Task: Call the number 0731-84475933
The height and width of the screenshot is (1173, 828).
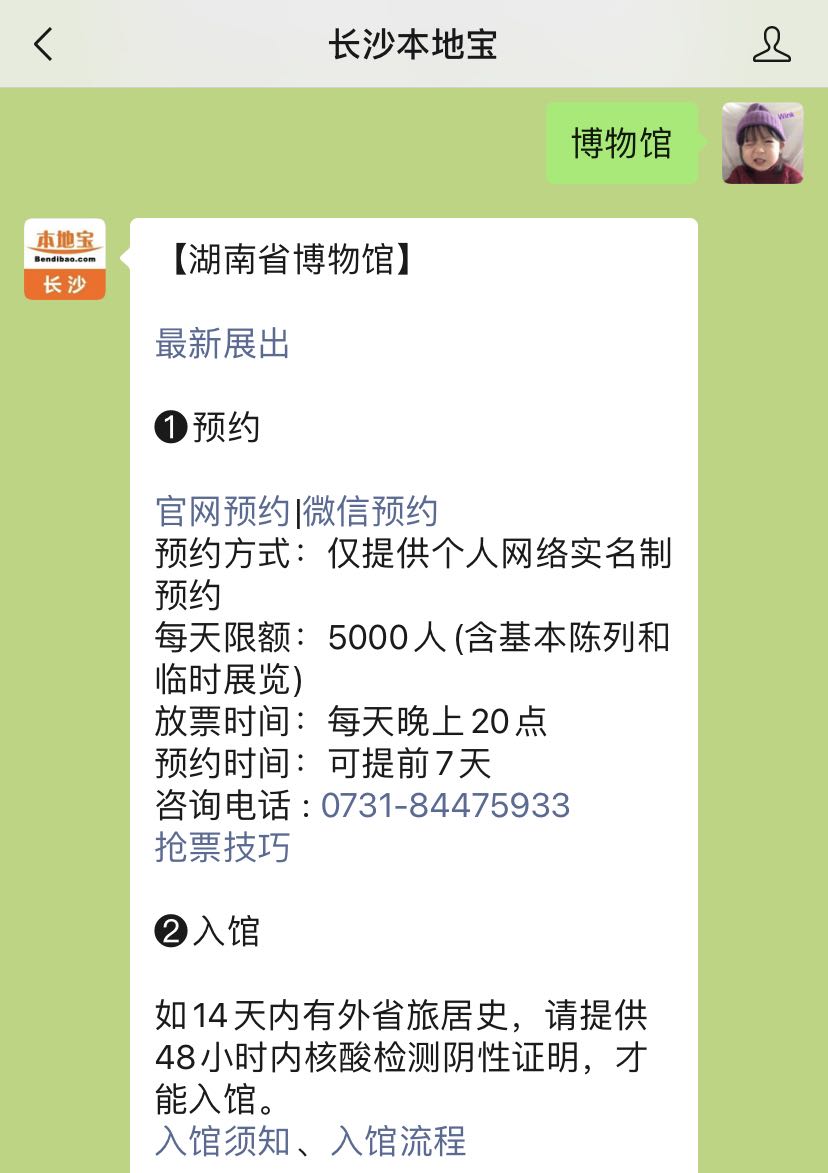Action: click(445, 805)
